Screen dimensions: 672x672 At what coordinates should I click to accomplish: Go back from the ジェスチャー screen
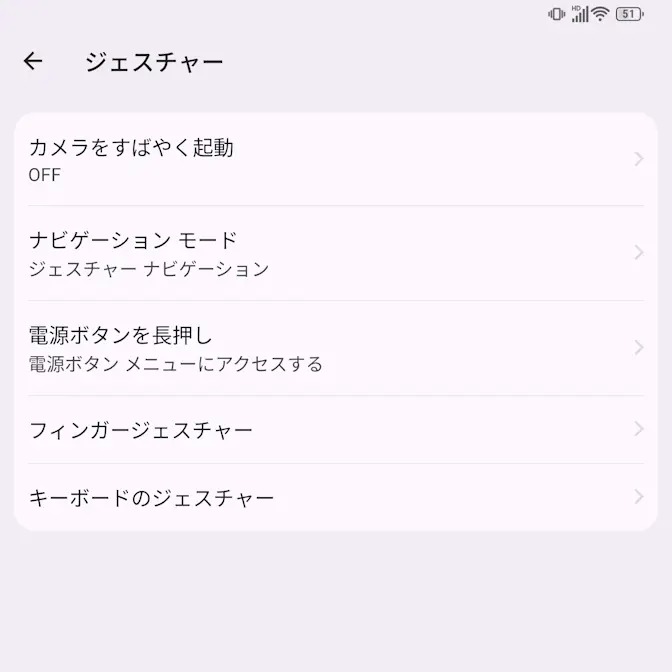33,62
